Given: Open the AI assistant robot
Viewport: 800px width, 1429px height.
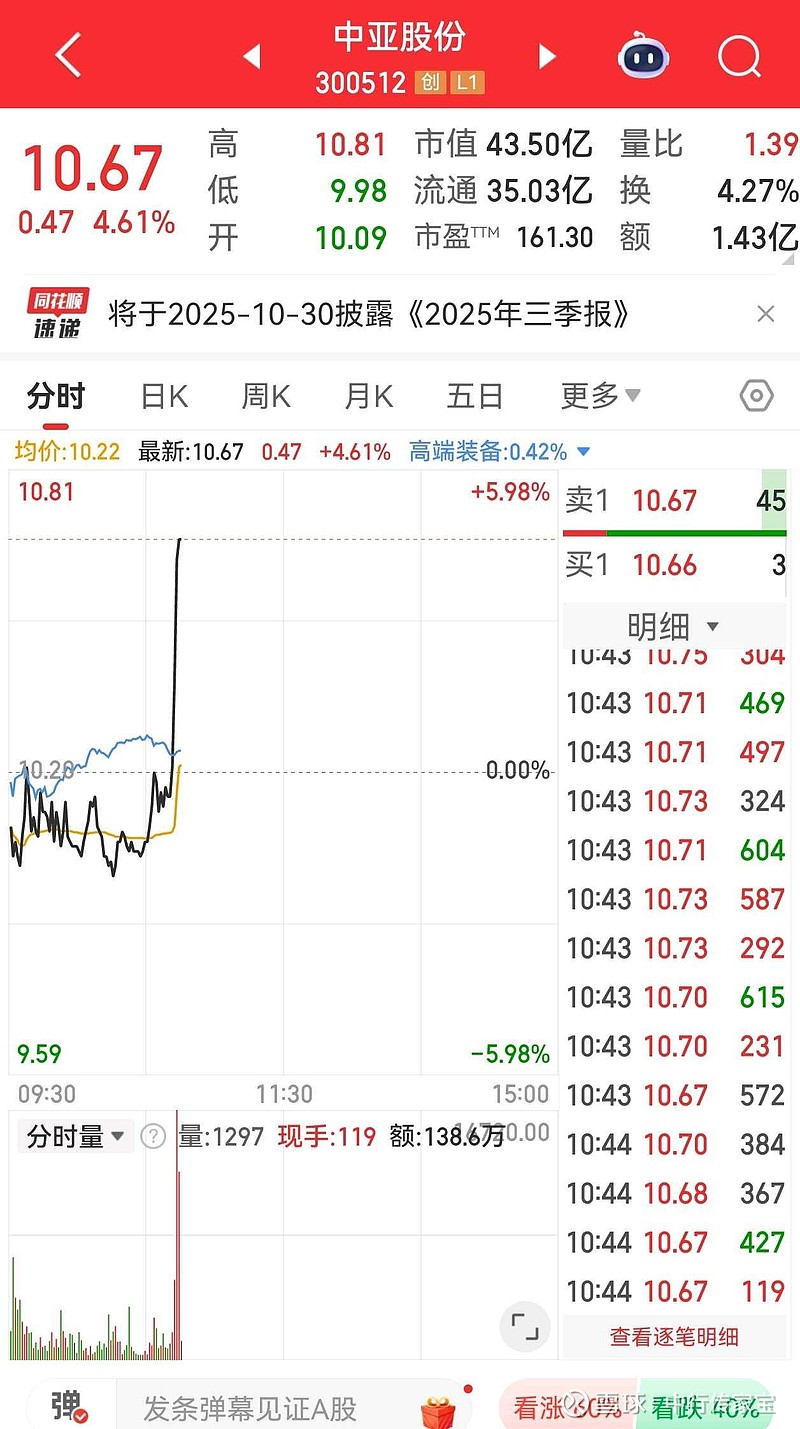Looking at the screenshot, I should click(642, 55).
